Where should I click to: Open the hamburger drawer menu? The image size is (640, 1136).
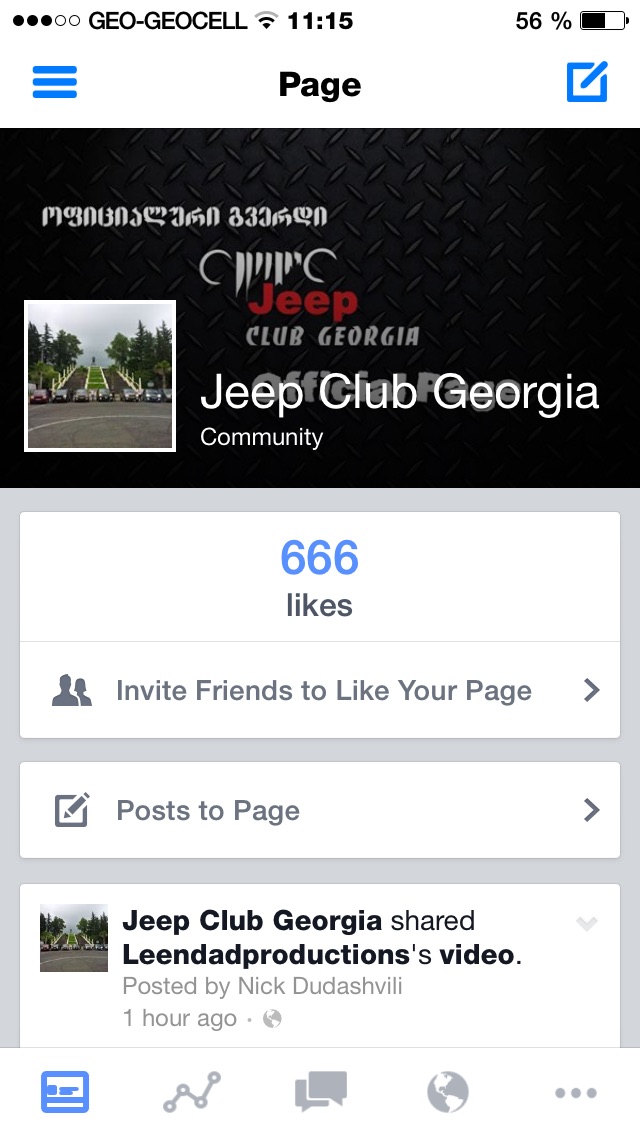point(55,83)
